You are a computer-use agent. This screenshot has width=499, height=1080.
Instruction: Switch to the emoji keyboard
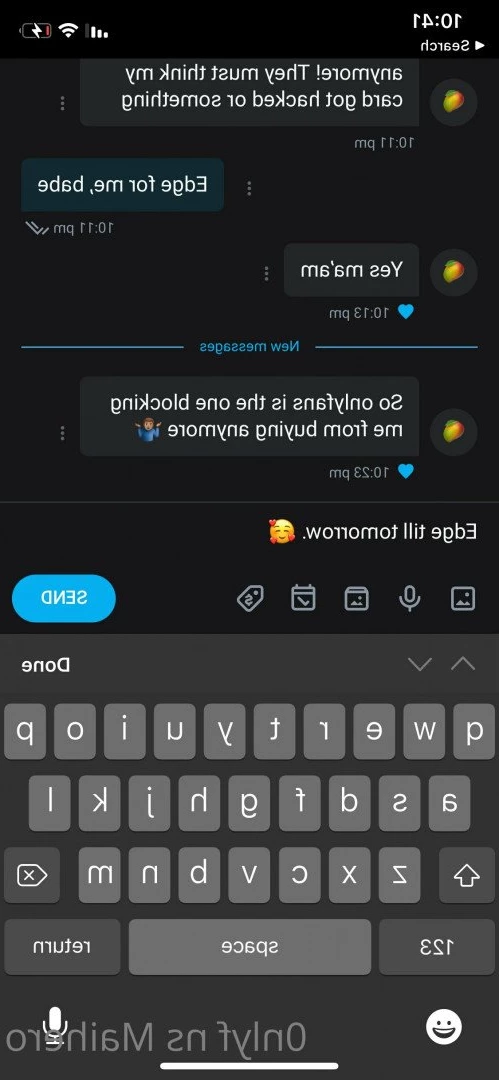click(x=444, y=1028)
